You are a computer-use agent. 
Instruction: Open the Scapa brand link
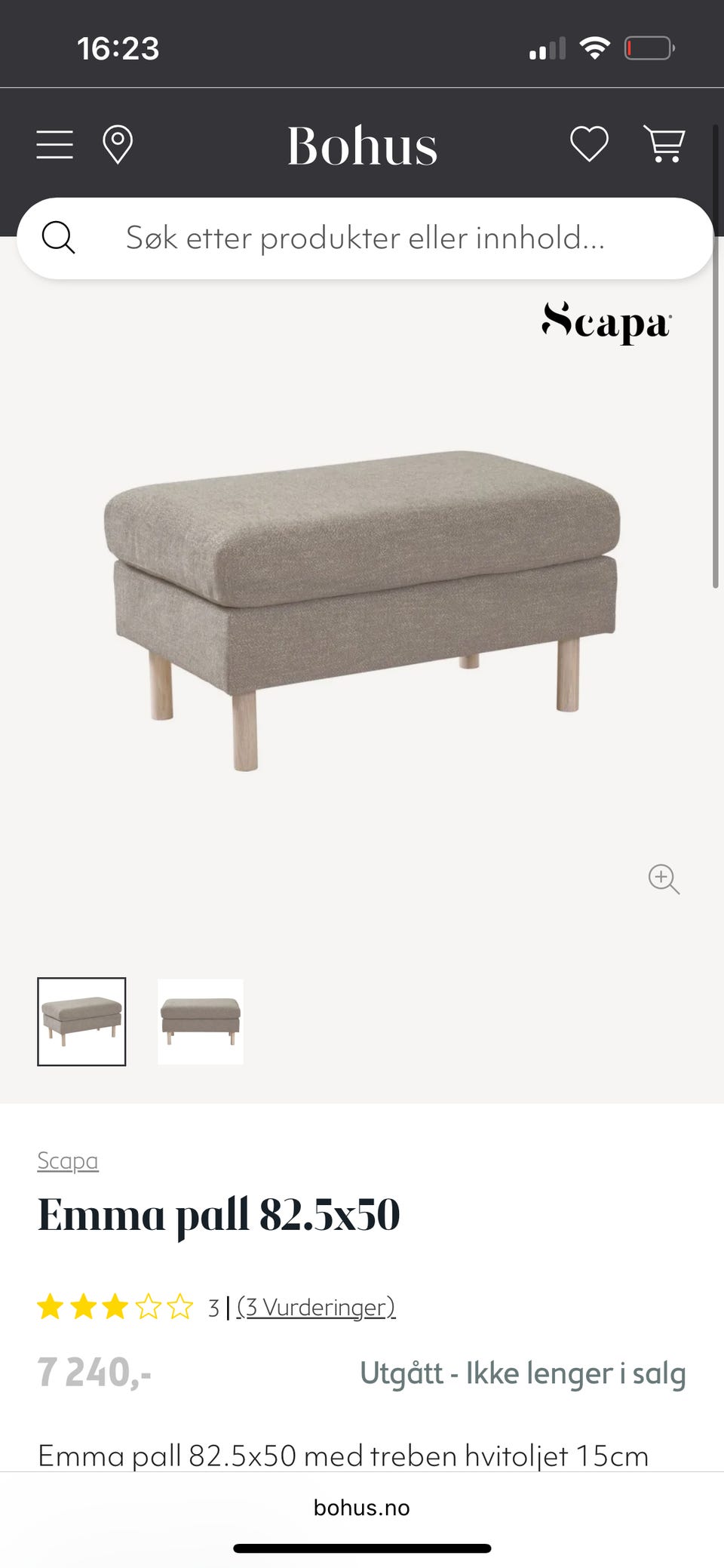click(68, 1161)
